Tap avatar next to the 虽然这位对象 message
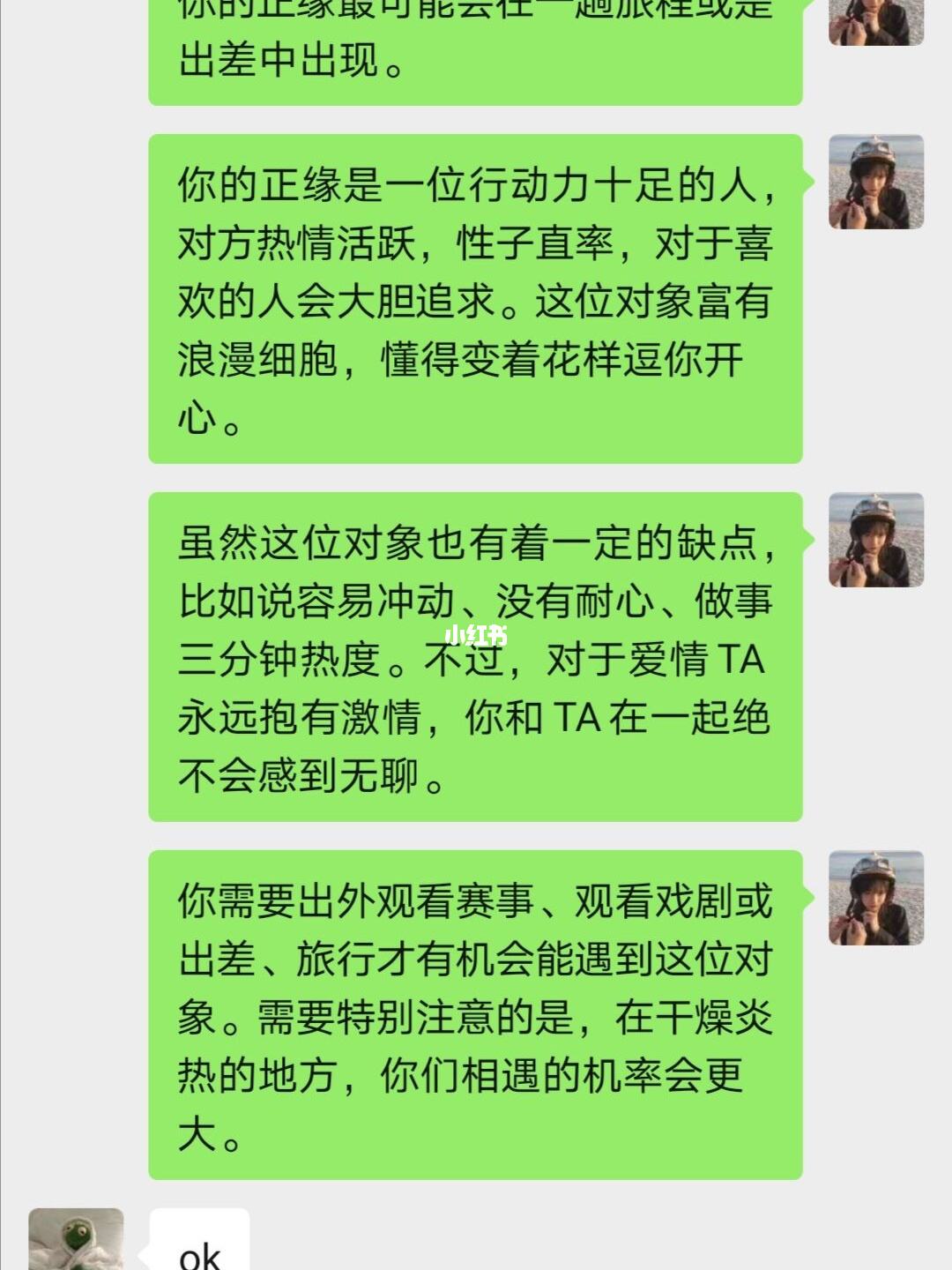The height and width of the screenshot is (1270, 952). [876, 540]
